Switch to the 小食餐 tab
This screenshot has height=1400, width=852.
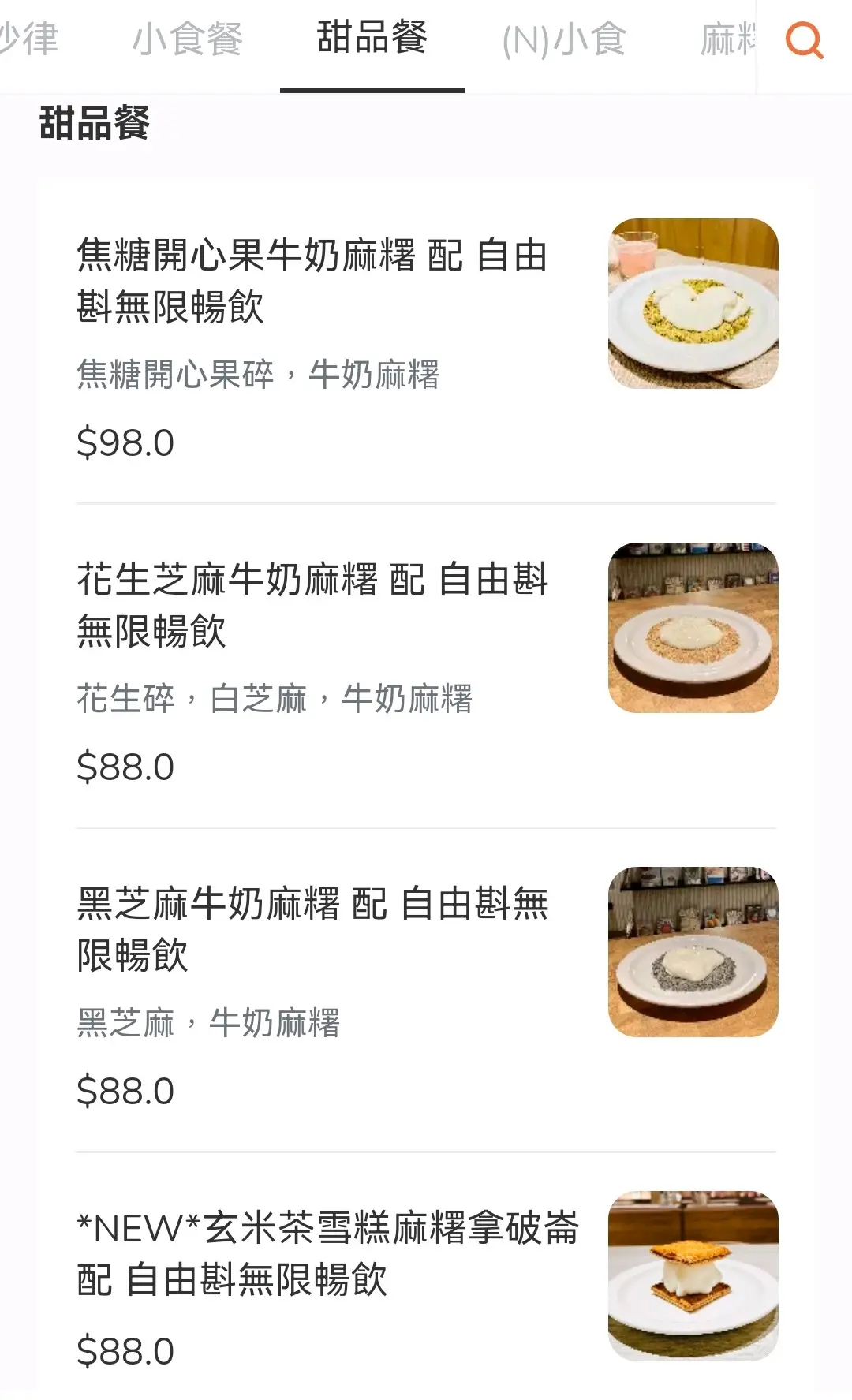coord(187,39)
